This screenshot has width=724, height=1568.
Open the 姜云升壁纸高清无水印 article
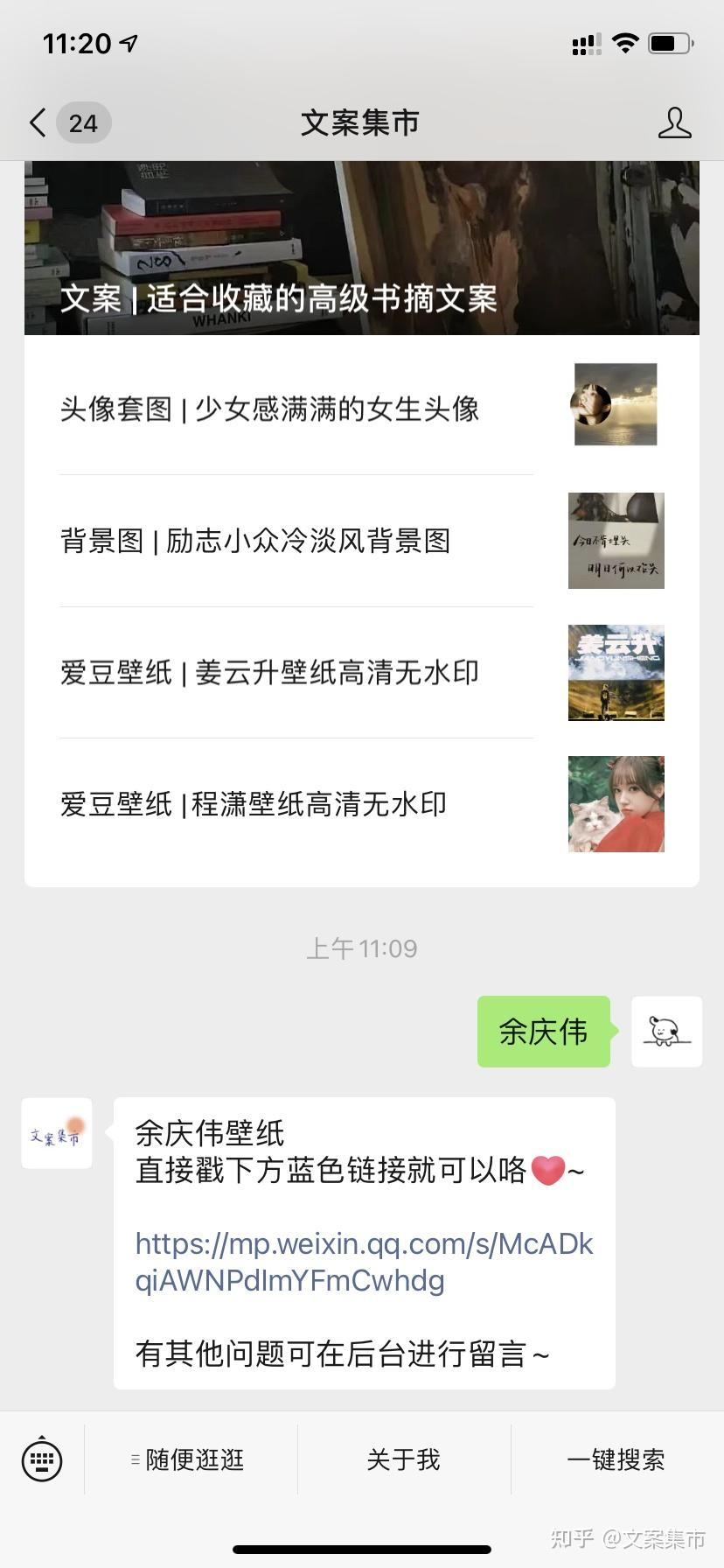[362, 672]
